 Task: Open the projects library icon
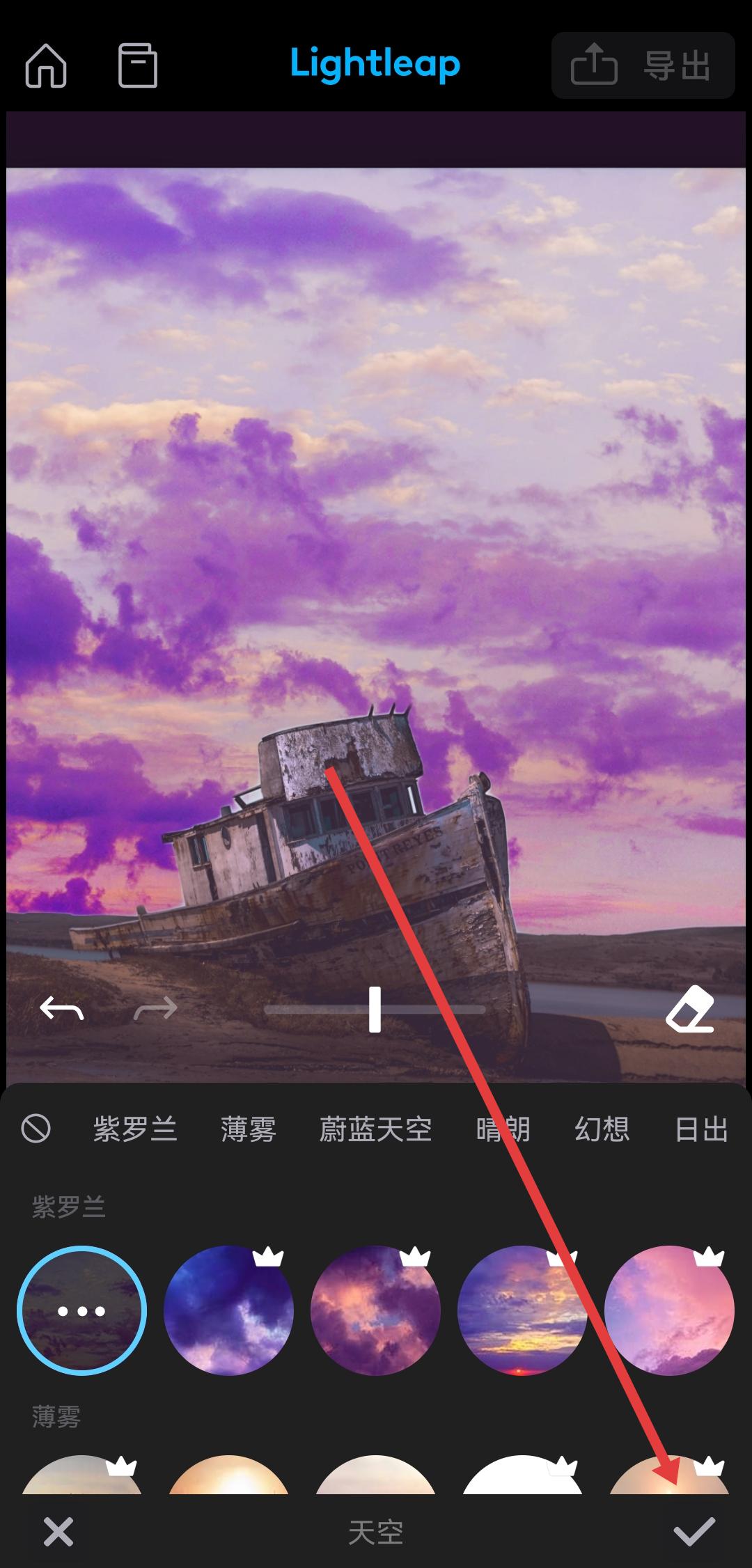pos(137,66)
